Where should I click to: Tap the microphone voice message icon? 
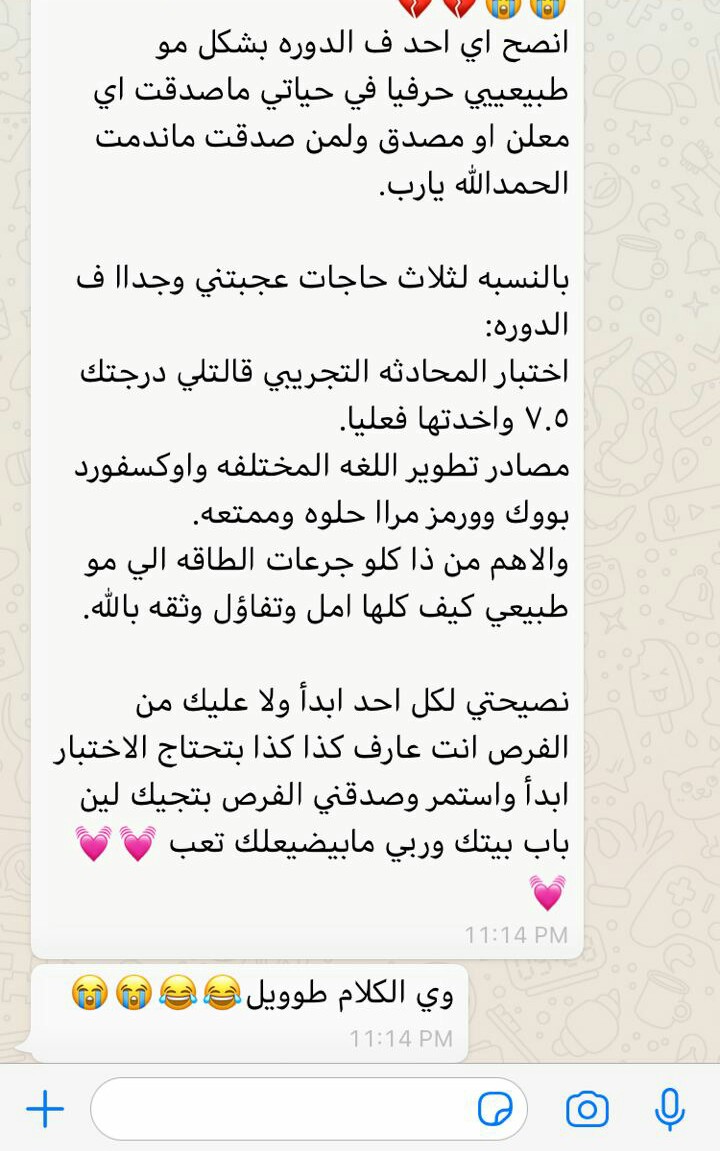669,1108
